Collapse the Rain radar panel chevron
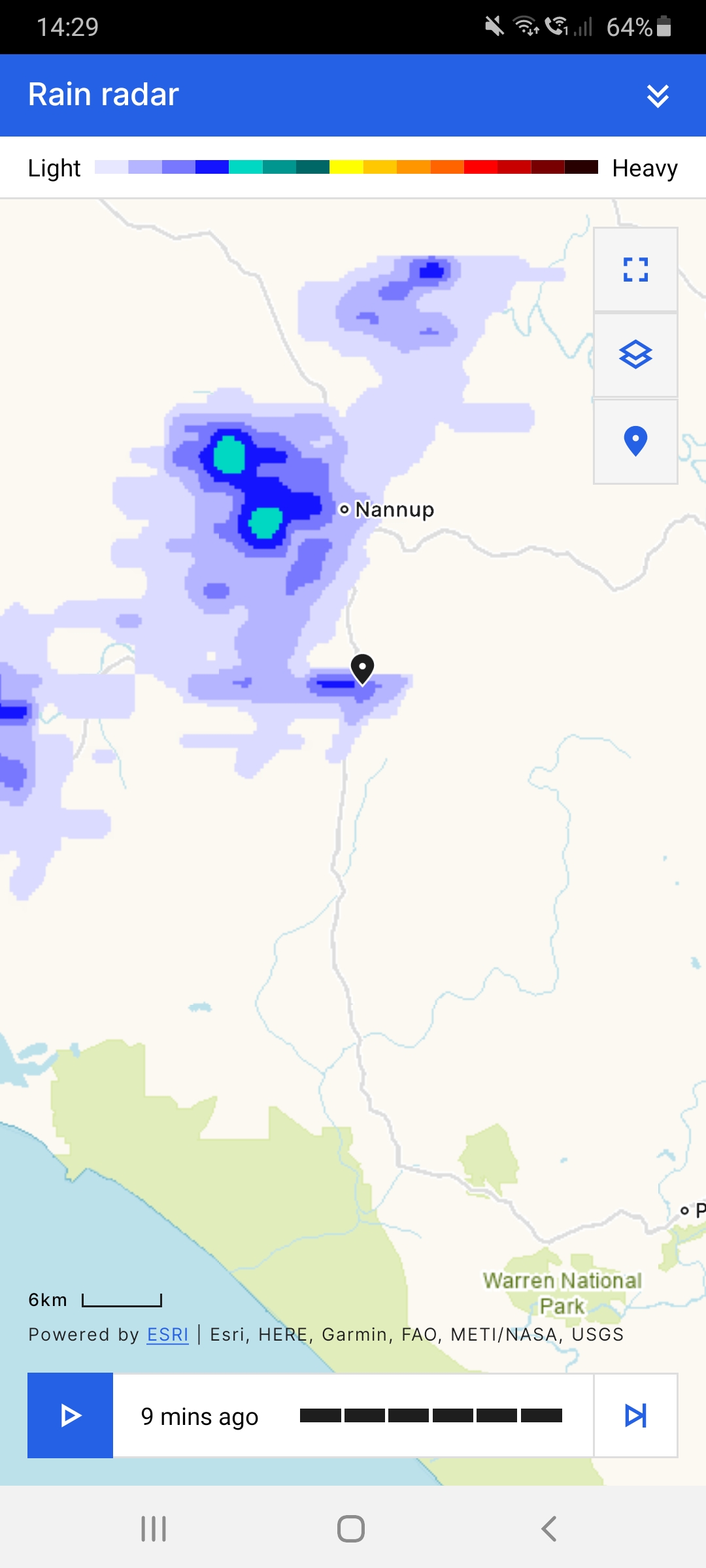This screenshot has width=706, height=1568. point(658,95)
